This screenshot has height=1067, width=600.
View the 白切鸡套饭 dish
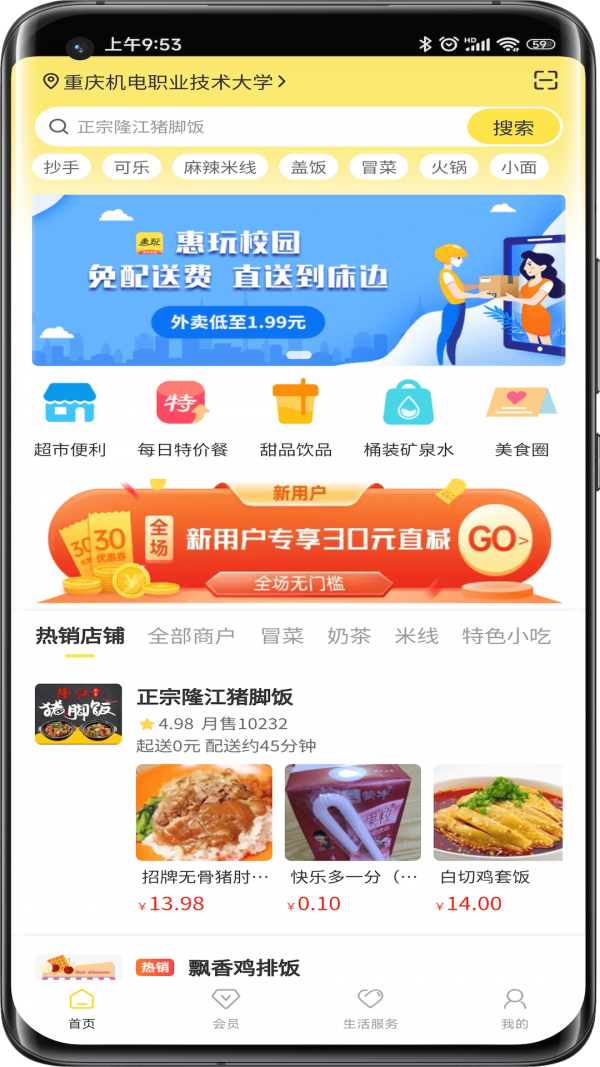click(x=497, y=830)
